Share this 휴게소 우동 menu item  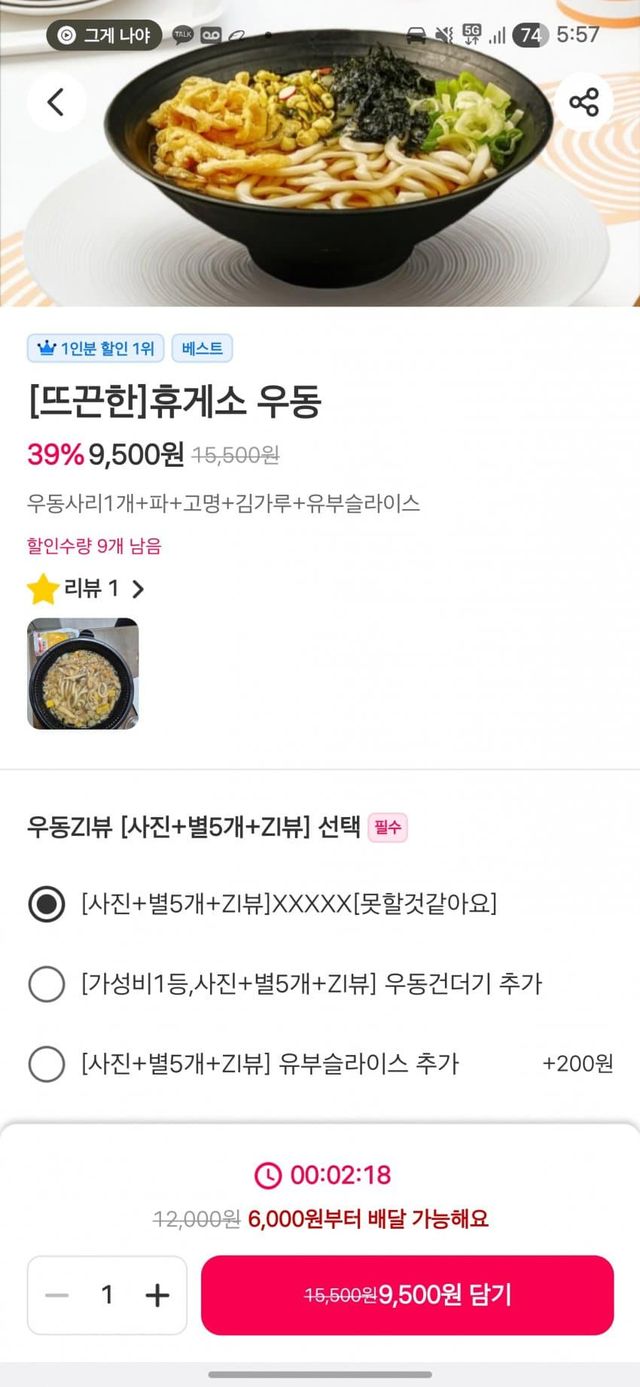[583, 101]
